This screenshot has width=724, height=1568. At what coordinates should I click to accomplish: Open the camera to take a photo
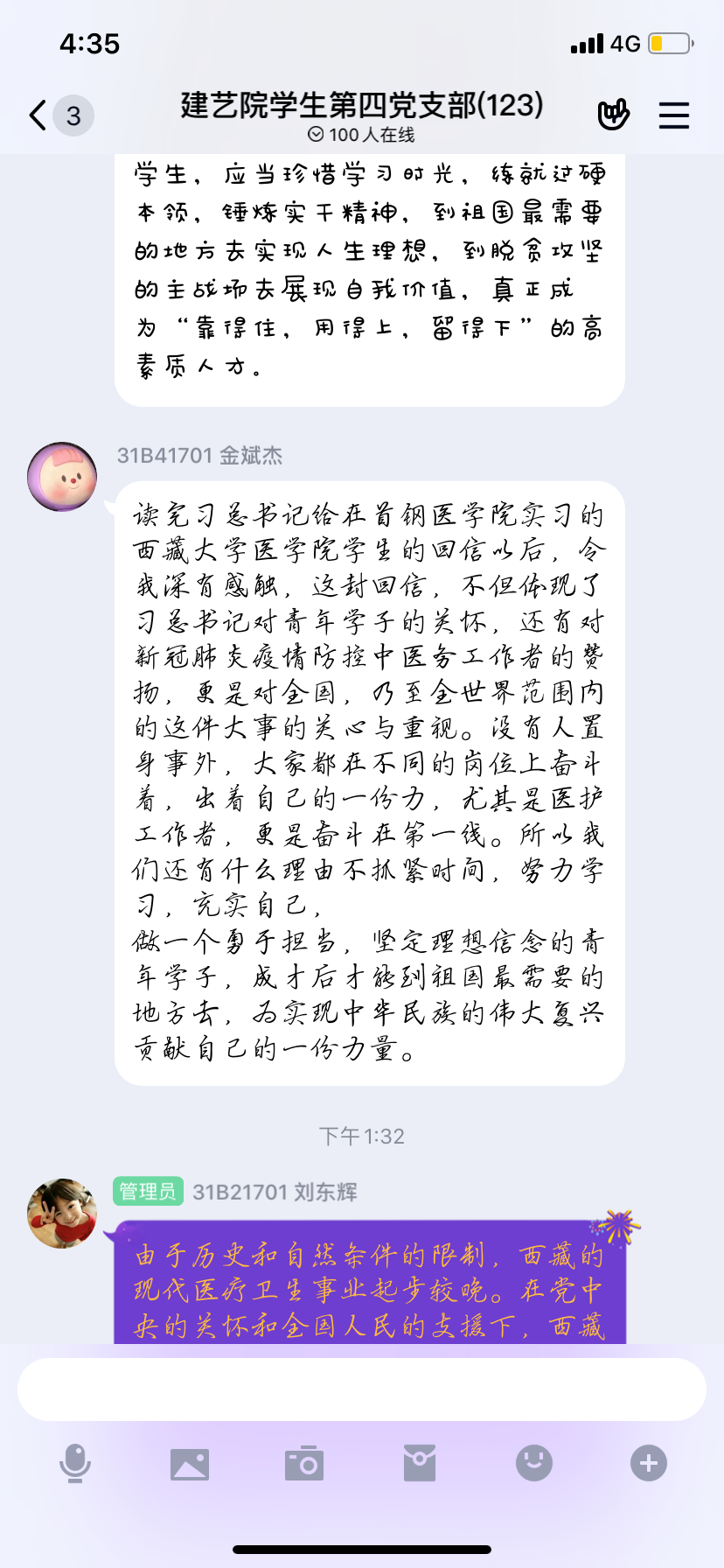point(304,1463)
